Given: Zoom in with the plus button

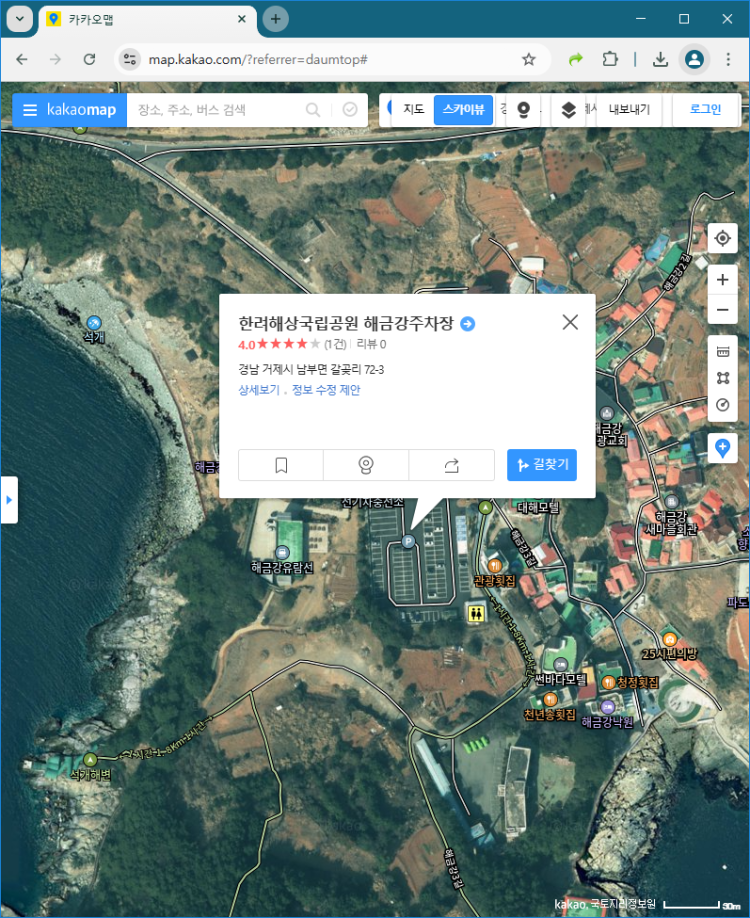Looking at the screenshot, I should click(x=722, y=280).
